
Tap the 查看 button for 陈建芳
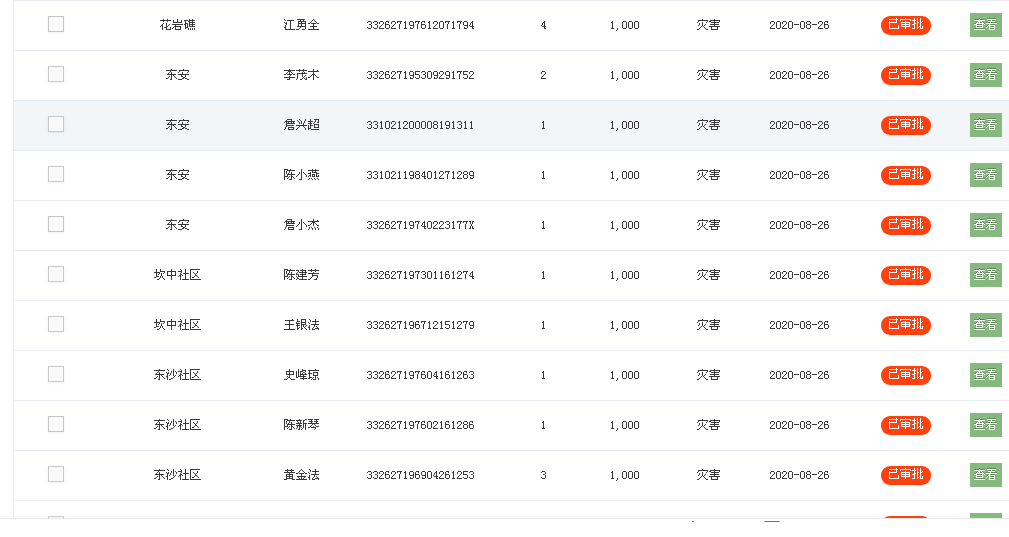click(985, 275)
